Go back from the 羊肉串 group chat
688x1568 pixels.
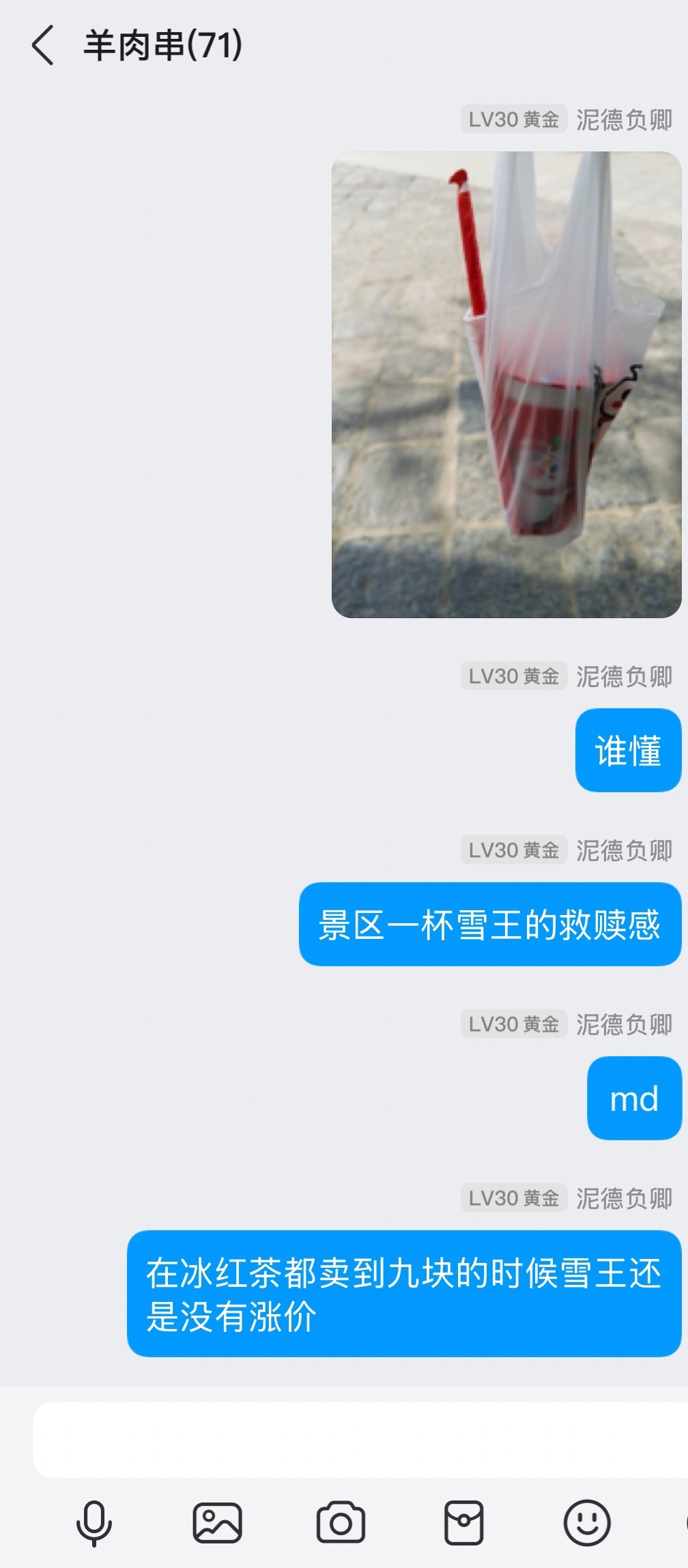[42, 46]
